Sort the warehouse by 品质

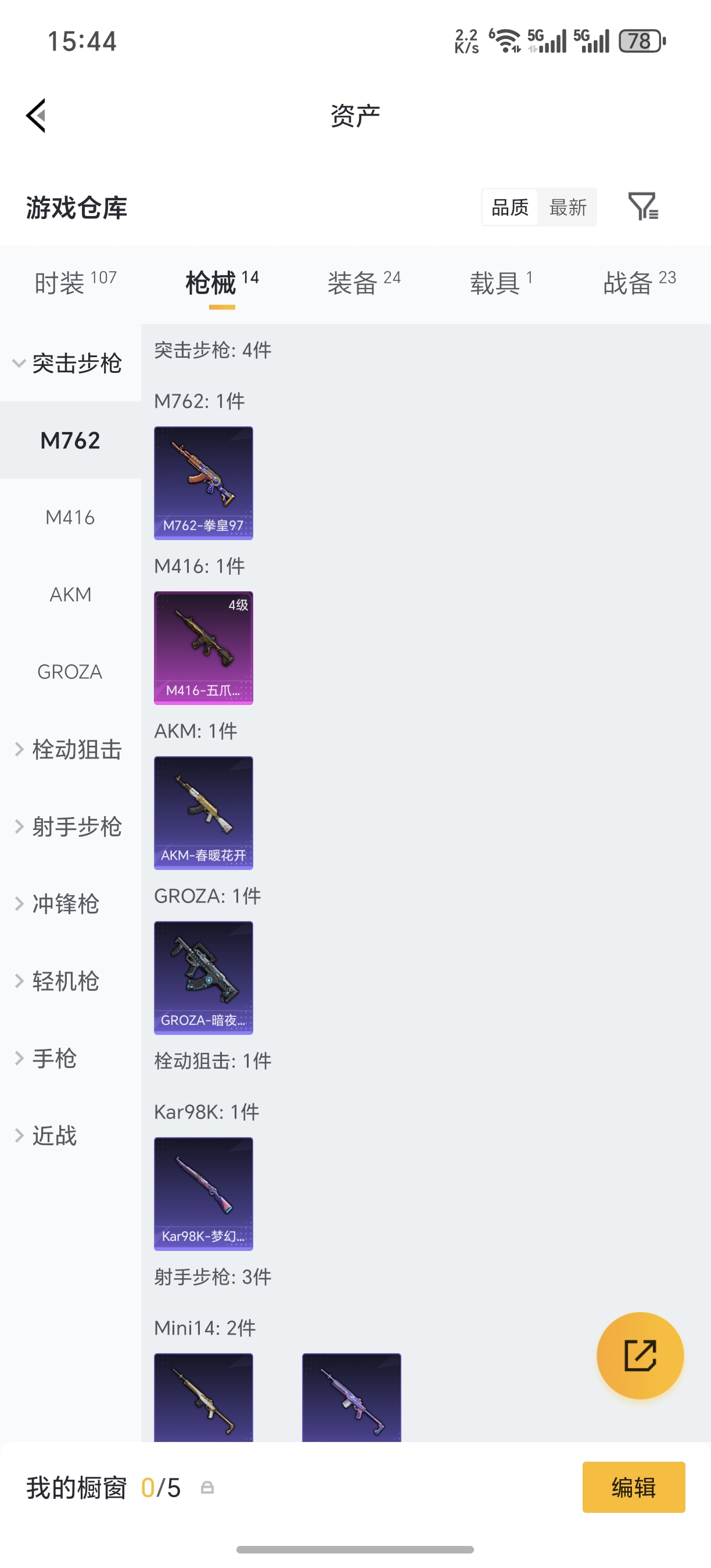510,207
